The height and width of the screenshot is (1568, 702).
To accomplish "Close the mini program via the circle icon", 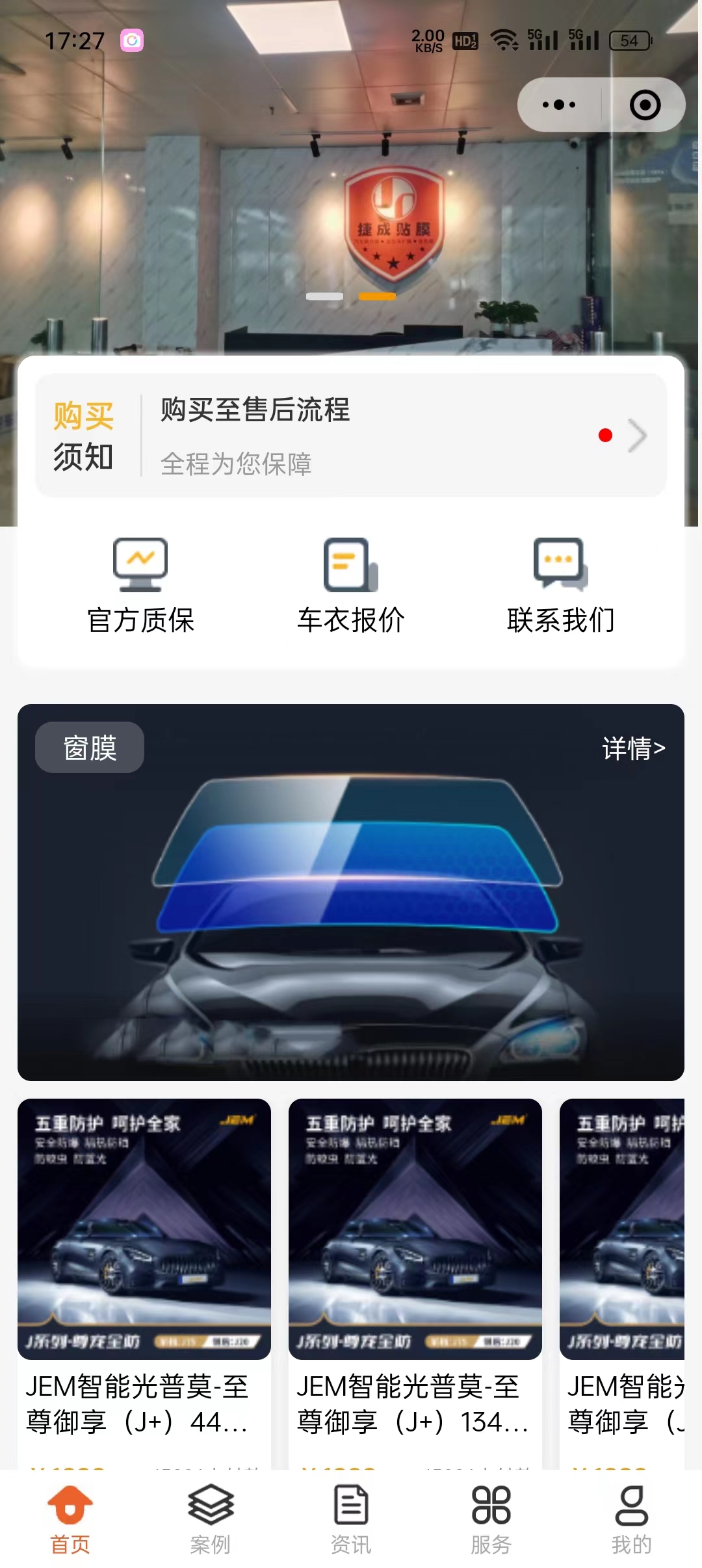I will tap(645, 105).
